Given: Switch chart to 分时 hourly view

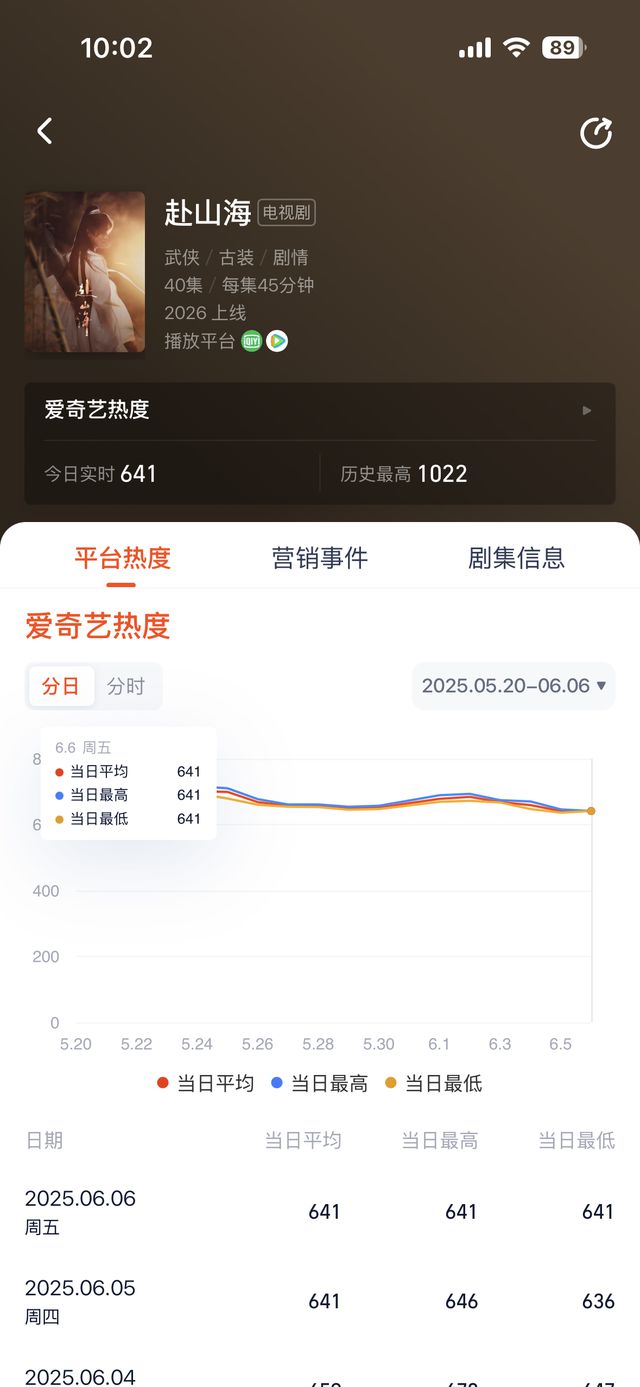Looking at the screenshot, I should [126, 686].
